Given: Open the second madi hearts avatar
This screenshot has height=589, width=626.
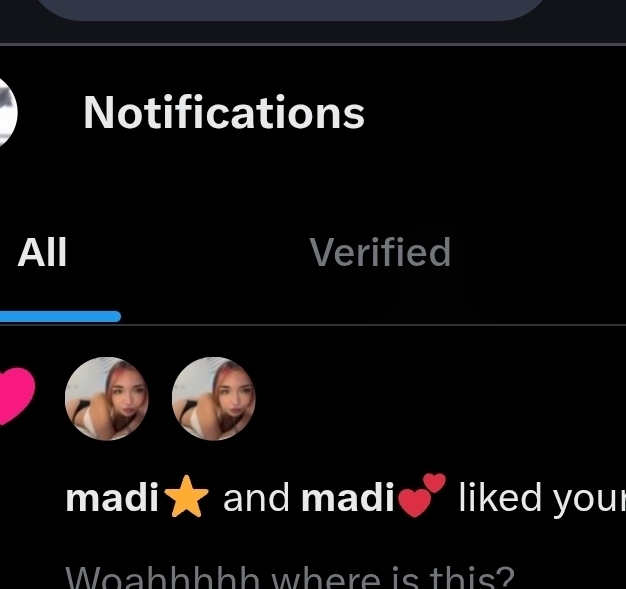Looking at the screenshot, I should click(x=213, y=399).
